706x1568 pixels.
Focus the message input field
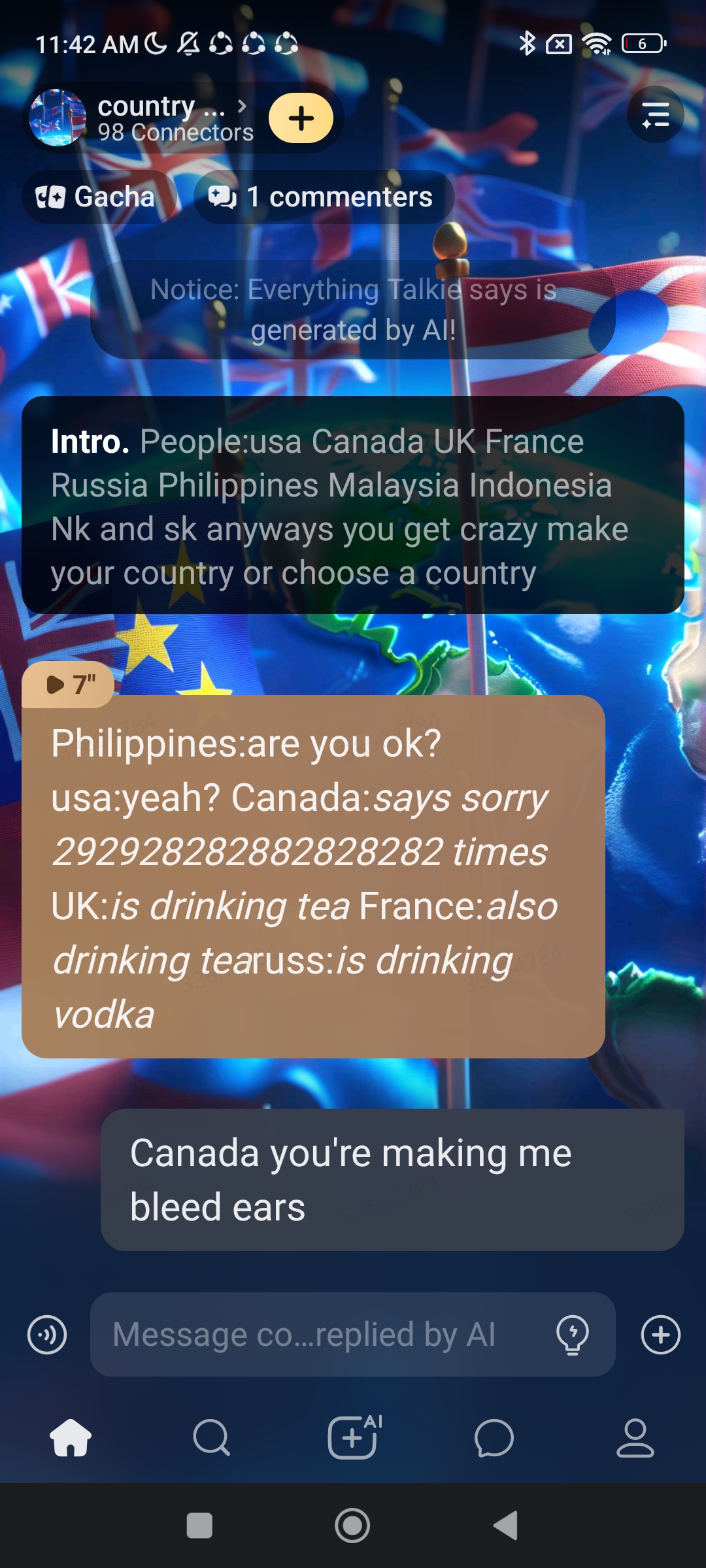coord(314,1334)
